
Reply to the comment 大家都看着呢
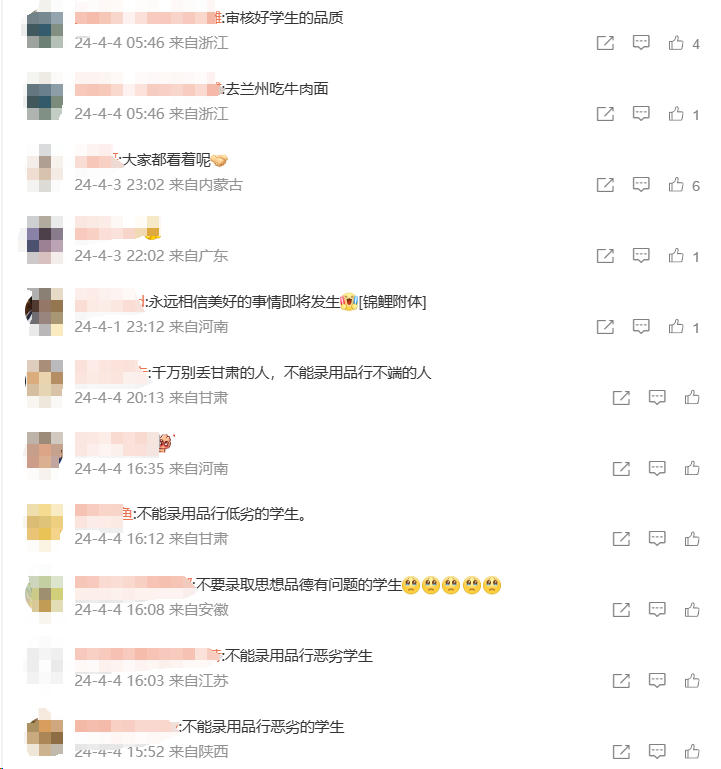click(x=641, y=185)
